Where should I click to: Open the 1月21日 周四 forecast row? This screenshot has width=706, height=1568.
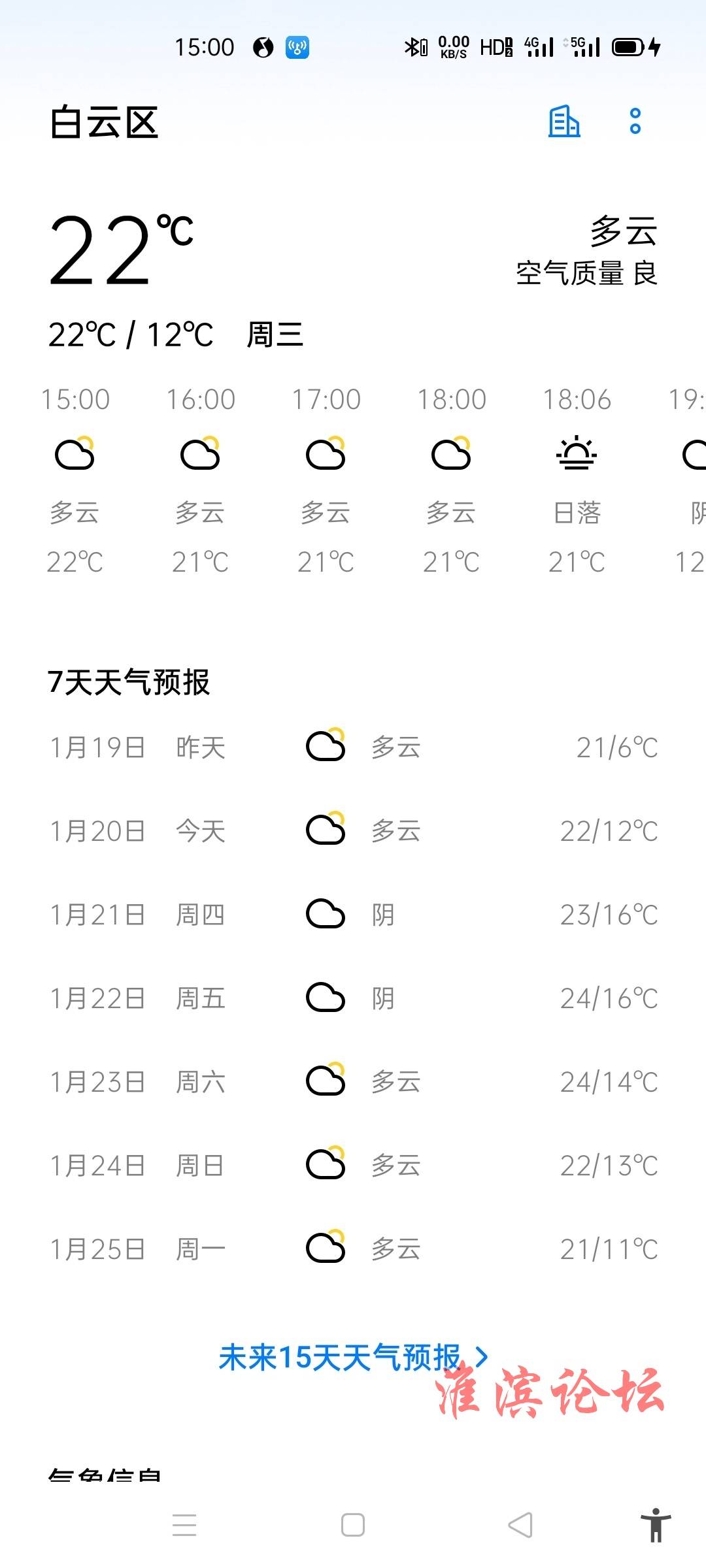[x=353, y=914]
